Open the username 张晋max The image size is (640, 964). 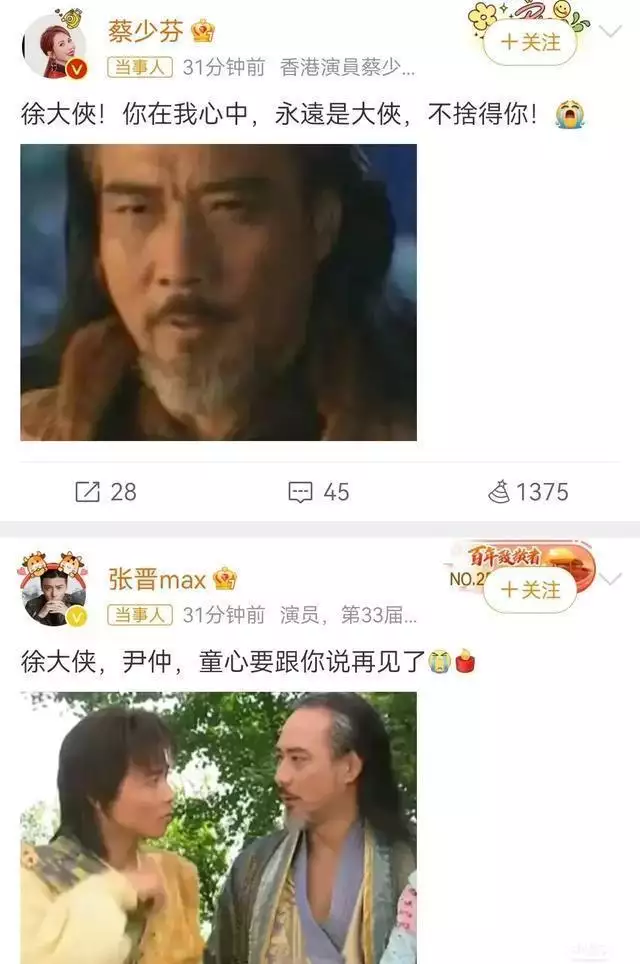pos(157,579)
